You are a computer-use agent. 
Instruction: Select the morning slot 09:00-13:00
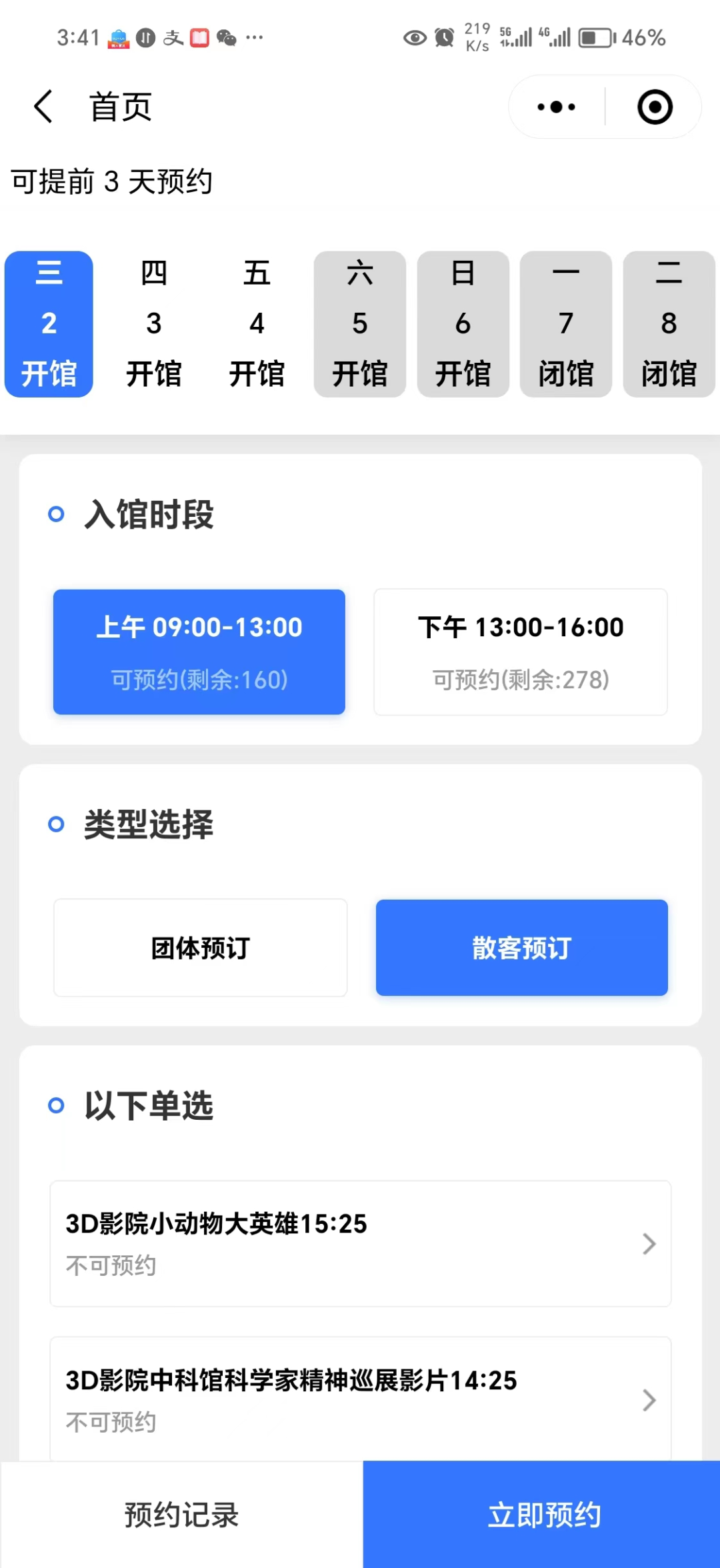pos(199,652)
